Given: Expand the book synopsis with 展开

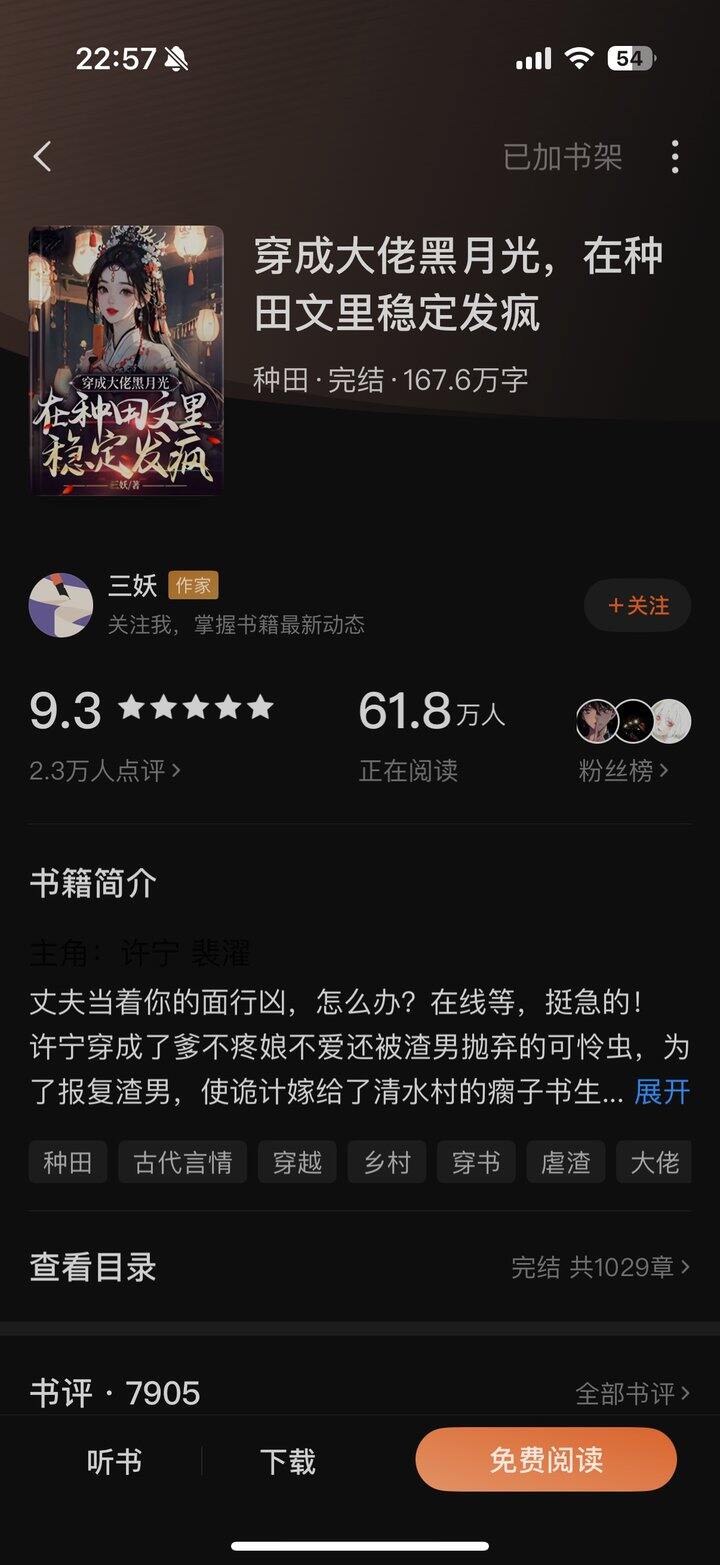Looking at the screenshot, I should (x=662, y=1092).
